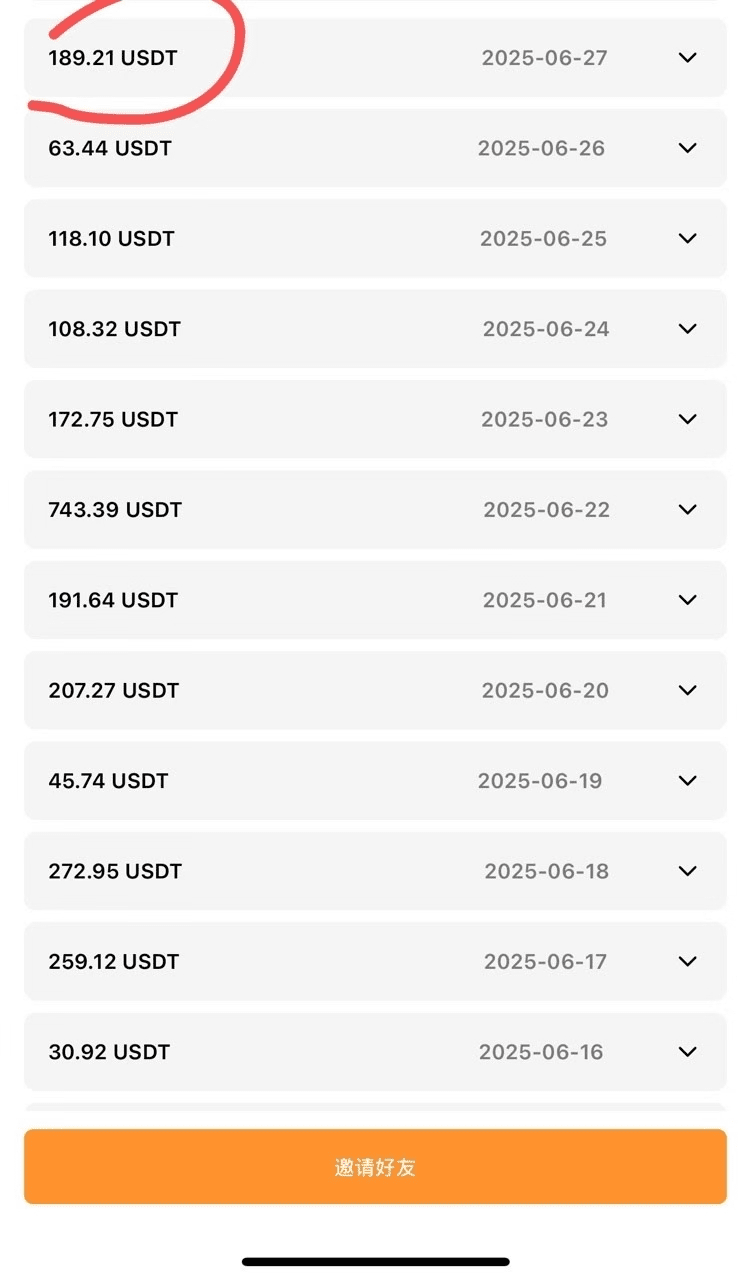Show details for 259.12 USDT entry
751x1280 pixels.
[x=687, y=961]
